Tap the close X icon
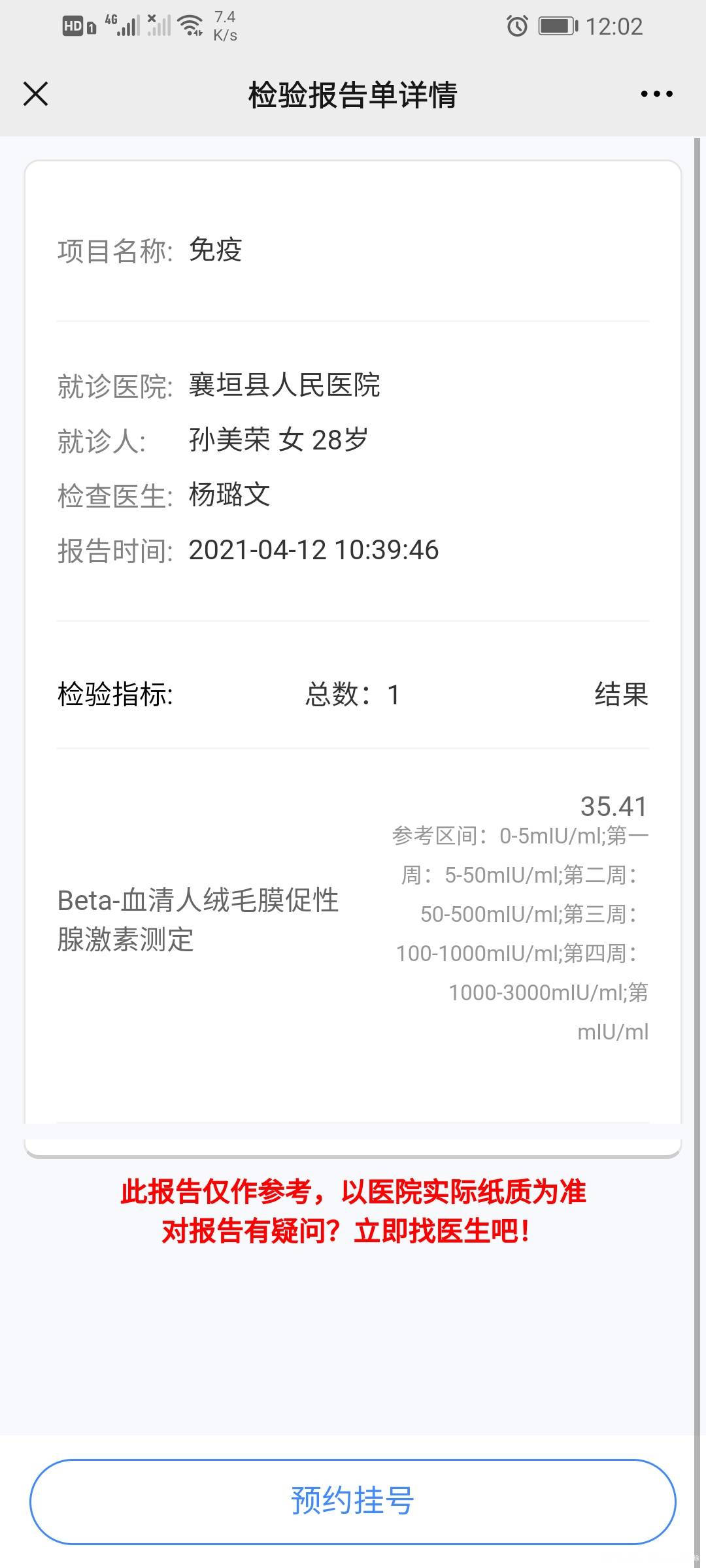 (x=35, y=93)
